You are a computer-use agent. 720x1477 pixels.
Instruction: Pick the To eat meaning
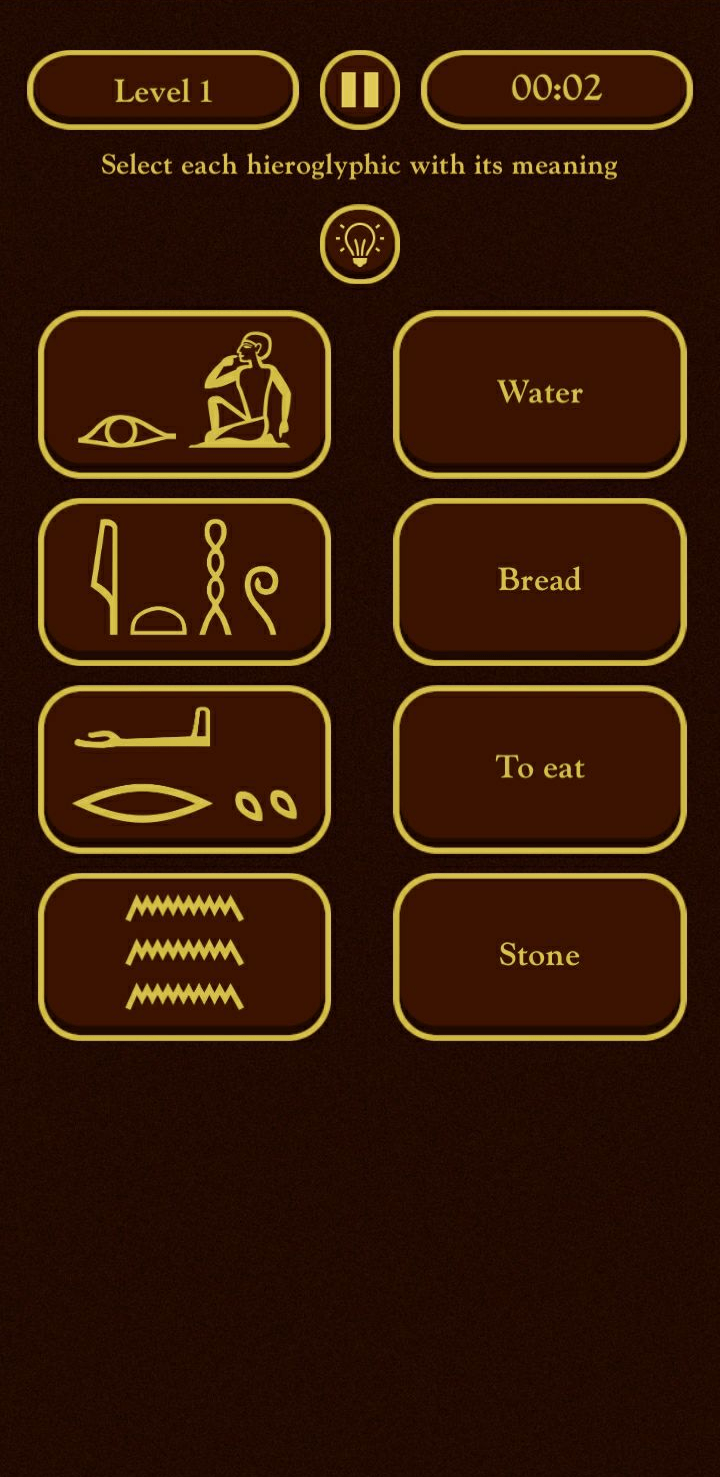(540, 768)
